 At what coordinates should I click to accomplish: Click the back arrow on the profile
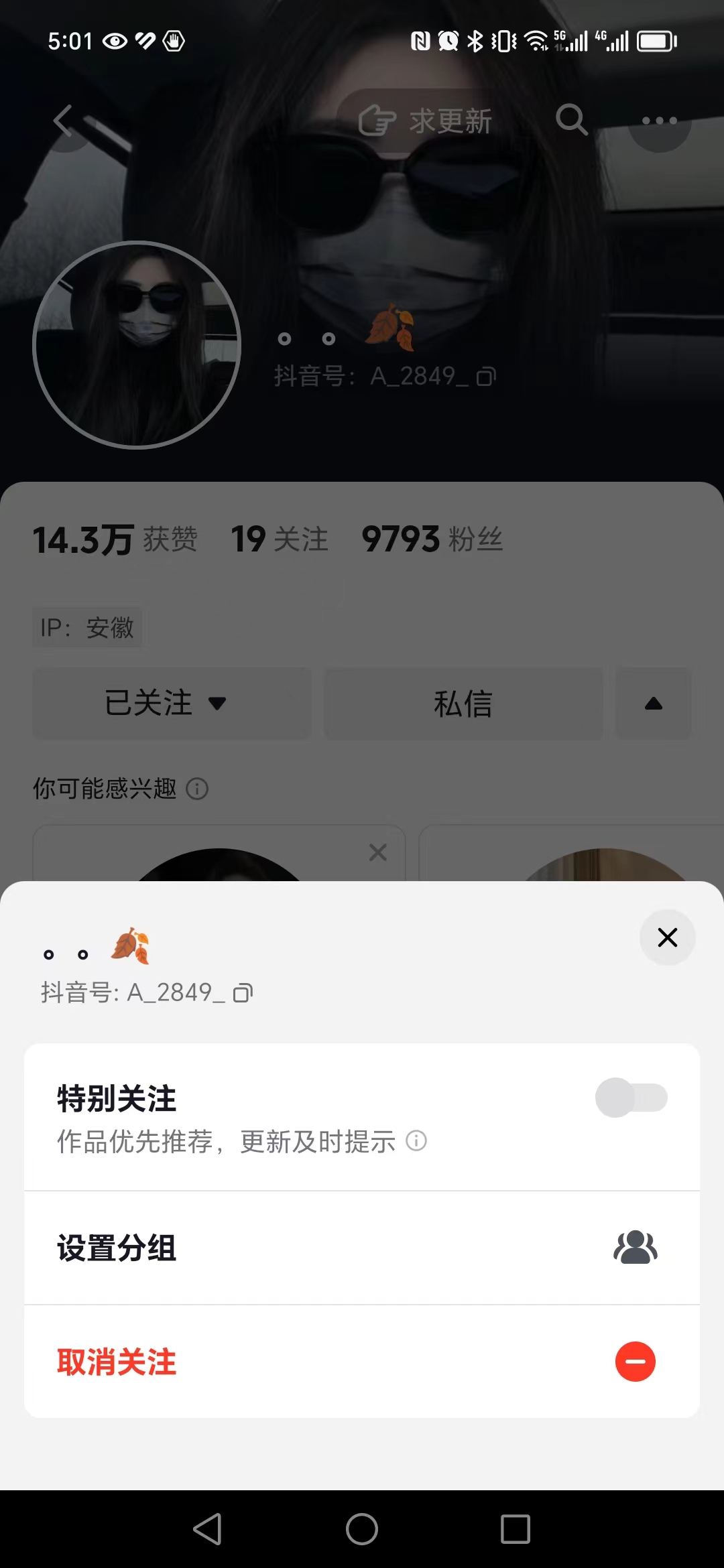64,121
